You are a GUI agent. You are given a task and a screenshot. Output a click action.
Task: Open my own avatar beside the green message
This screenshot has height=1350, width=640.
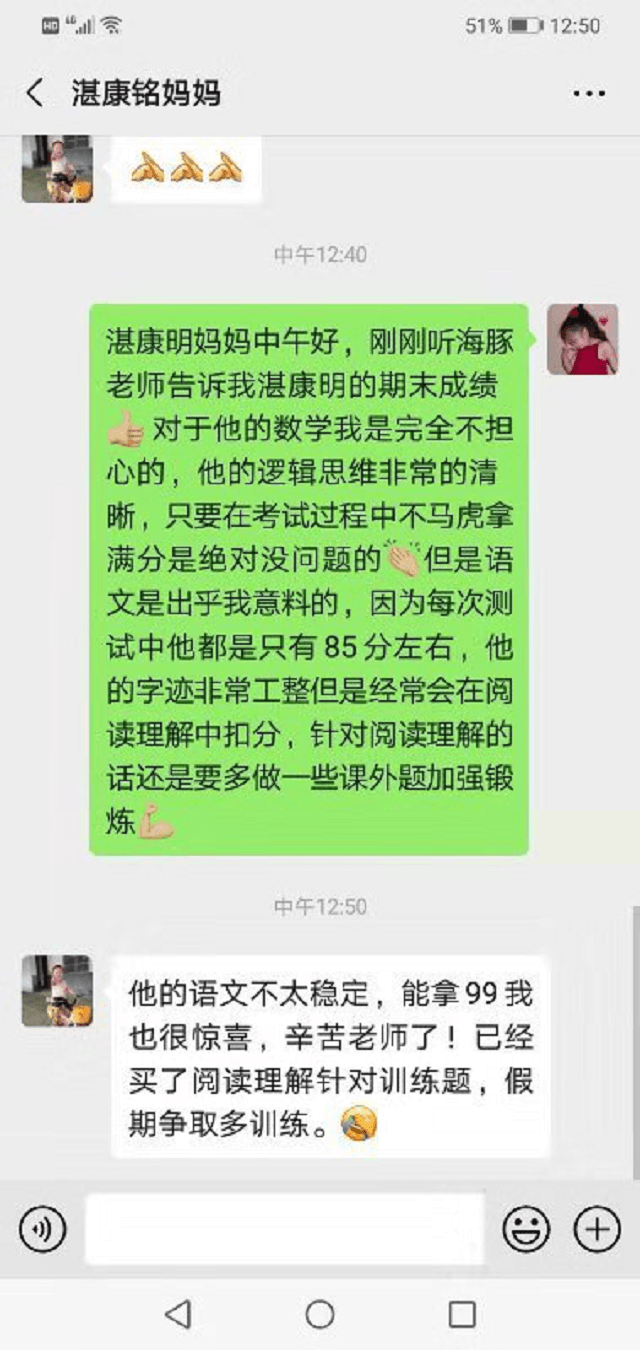582,340
